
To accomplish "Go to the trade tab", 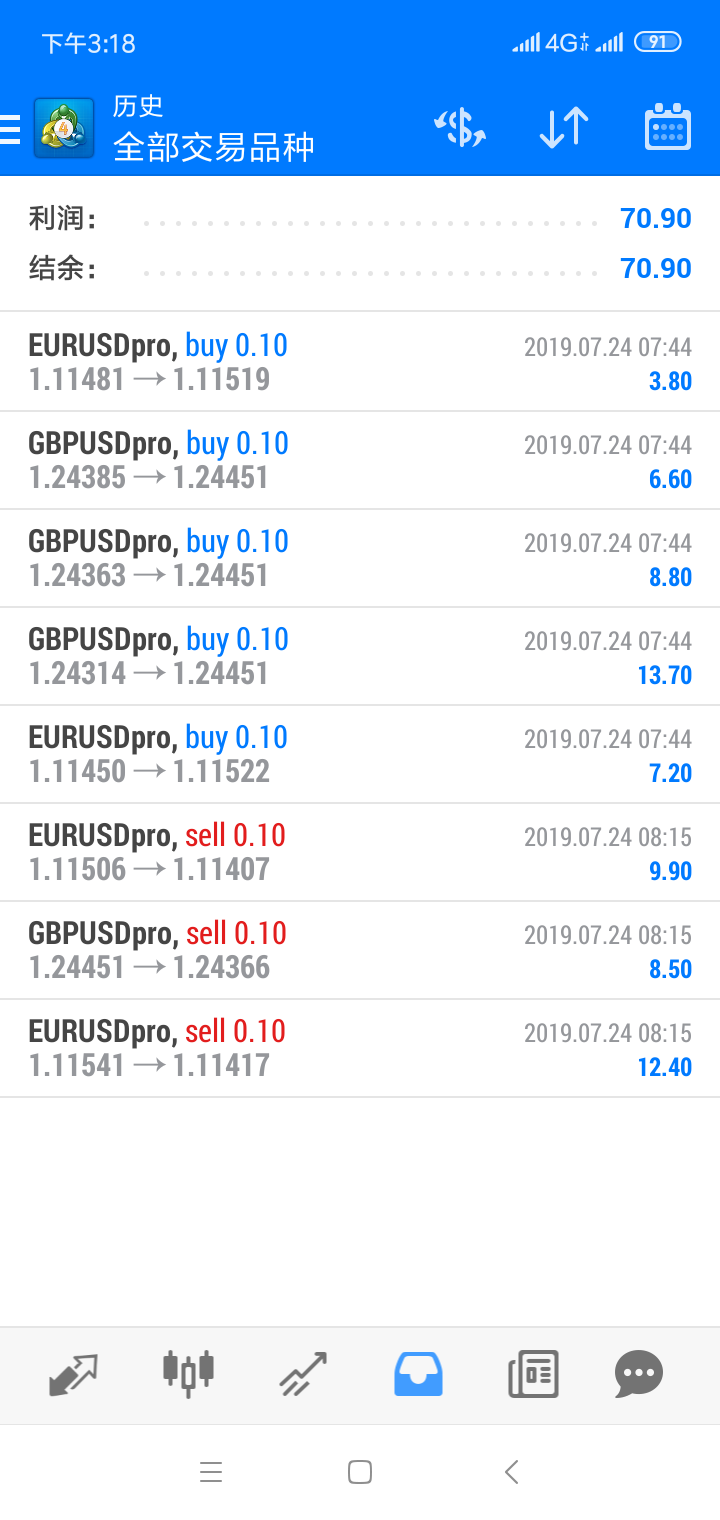I will pyautogui.click(x=303, y=1374).
